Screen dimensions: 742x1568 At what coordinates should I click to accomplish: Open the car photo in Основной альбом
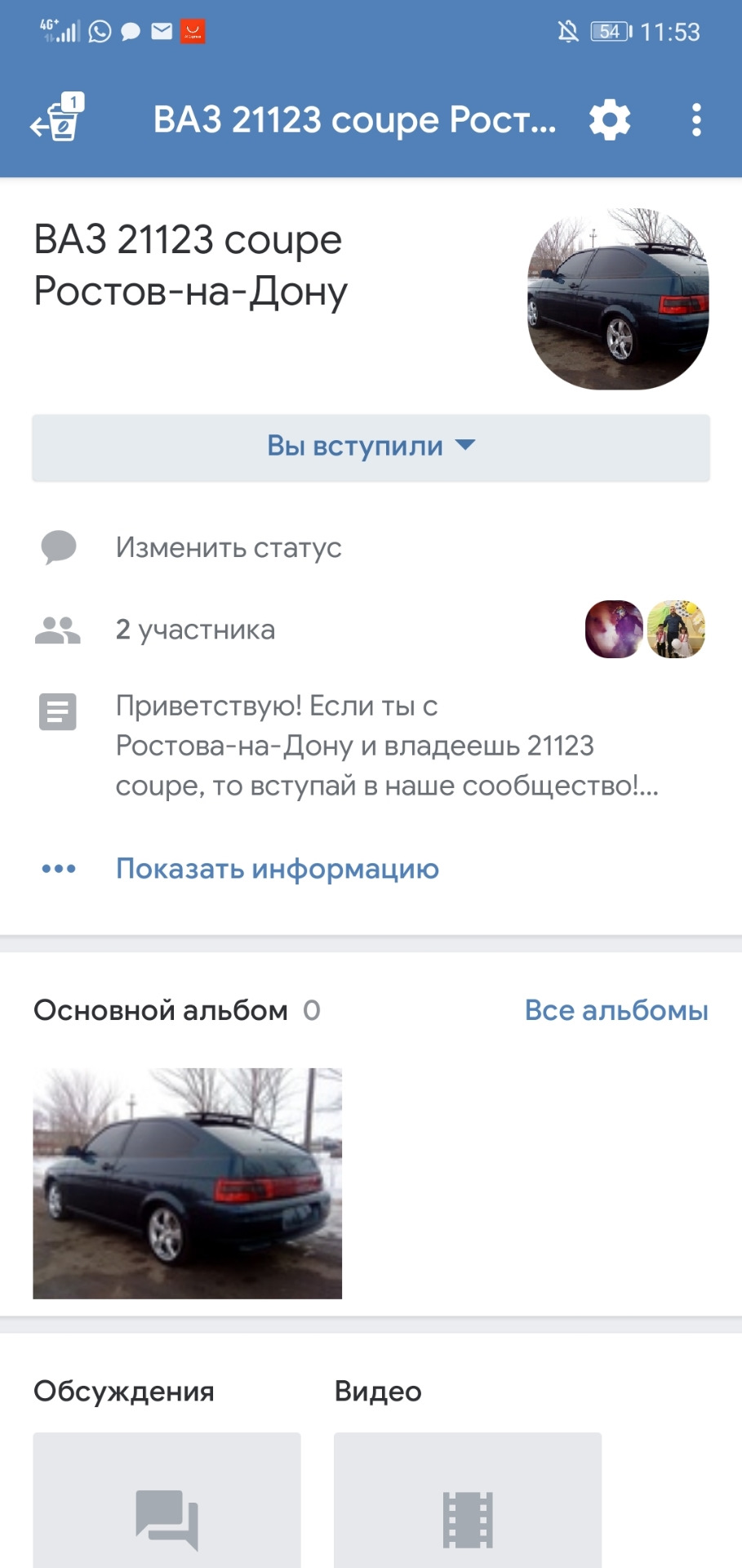click(x=188, y=1183)
